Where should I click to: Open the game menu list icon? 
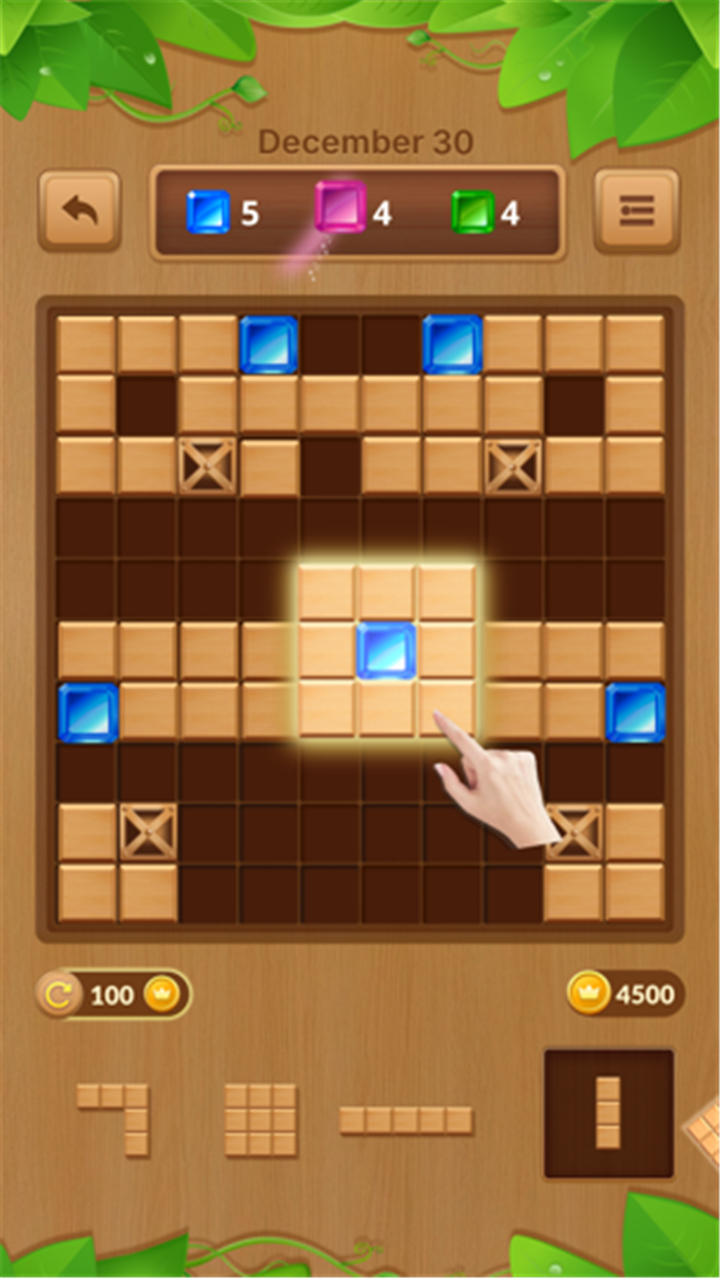(637, 210)
